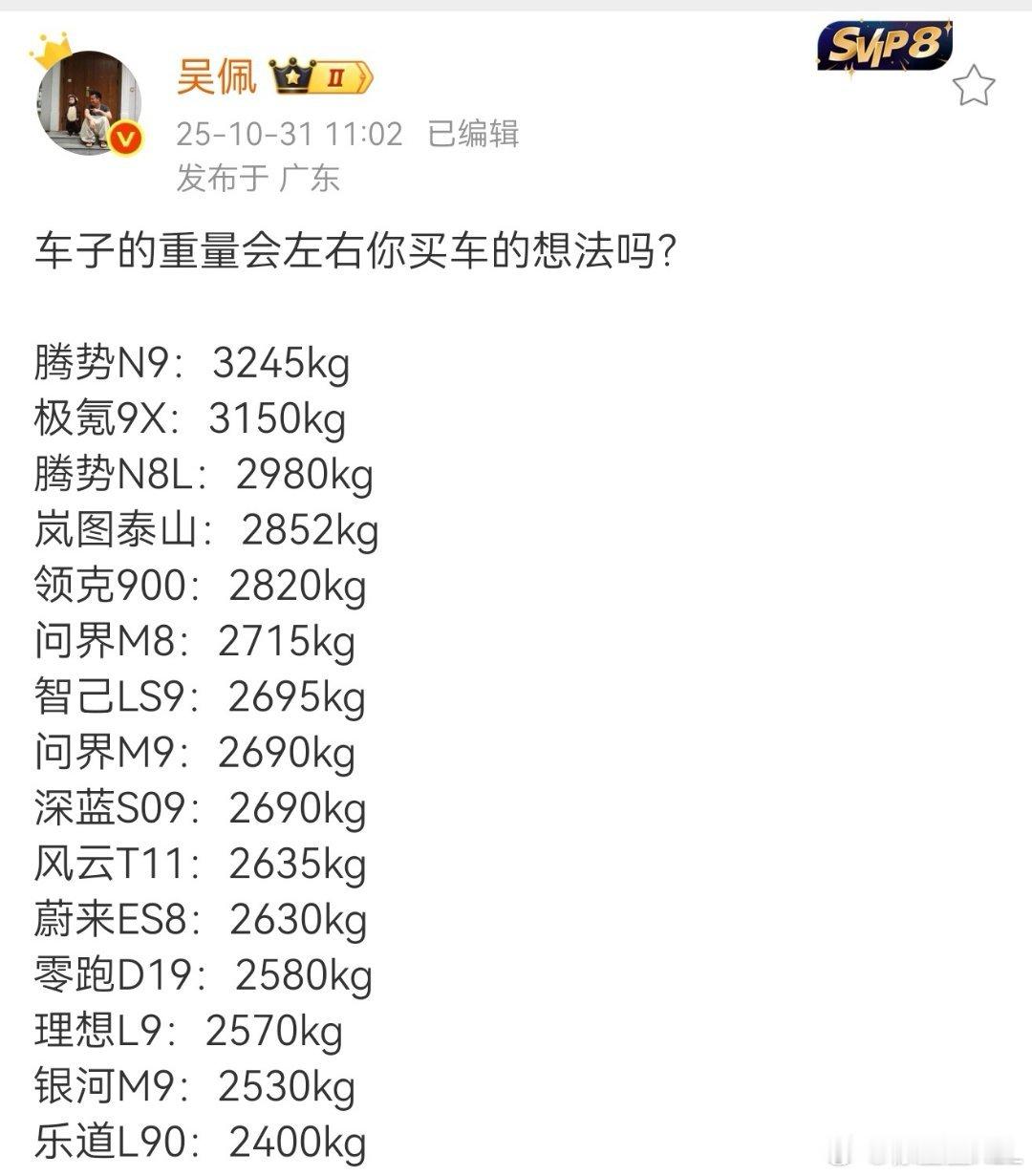Toggle the favorite star for this post
This screenshot has width=1032, height=1176.
pos(975,86)
